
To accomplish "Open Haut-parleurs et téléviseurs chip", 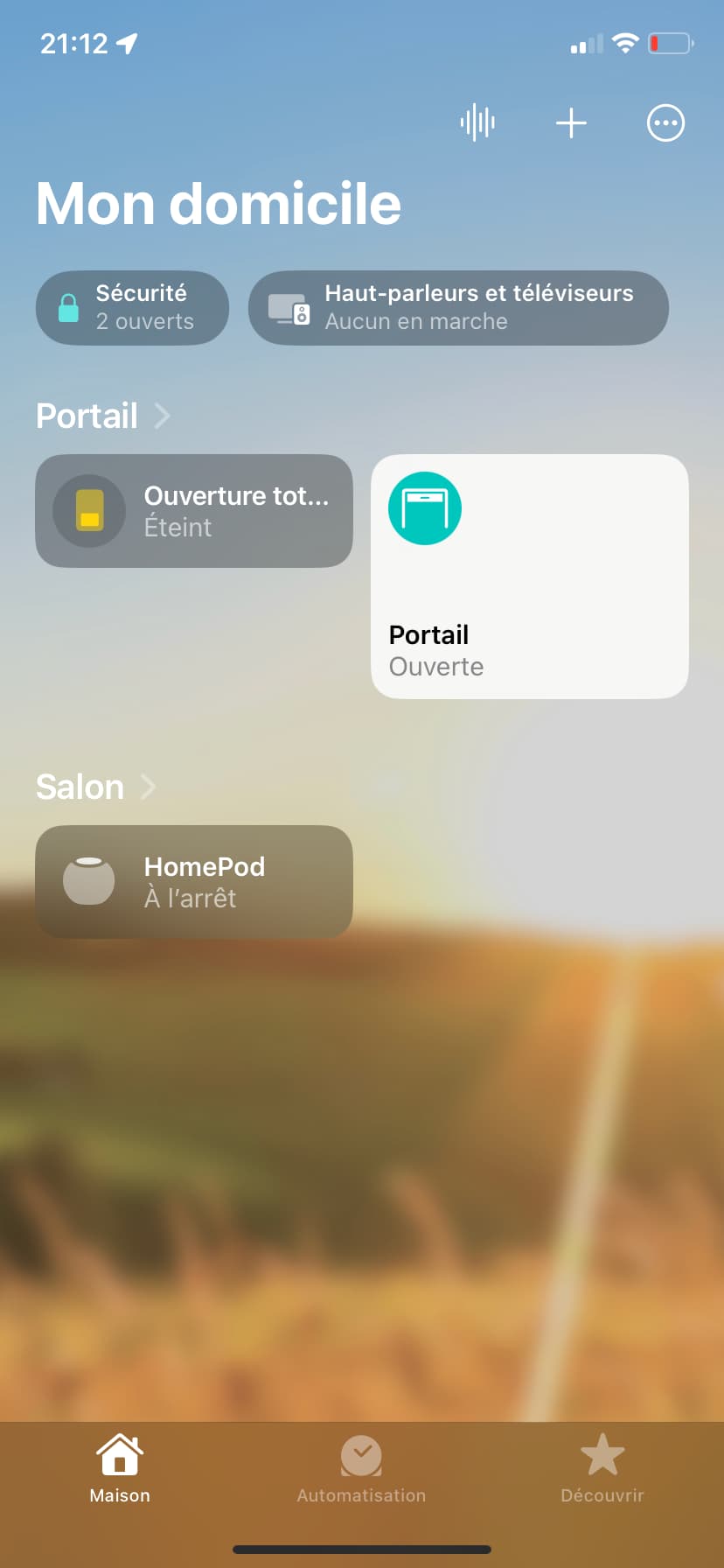I will 458,307.
